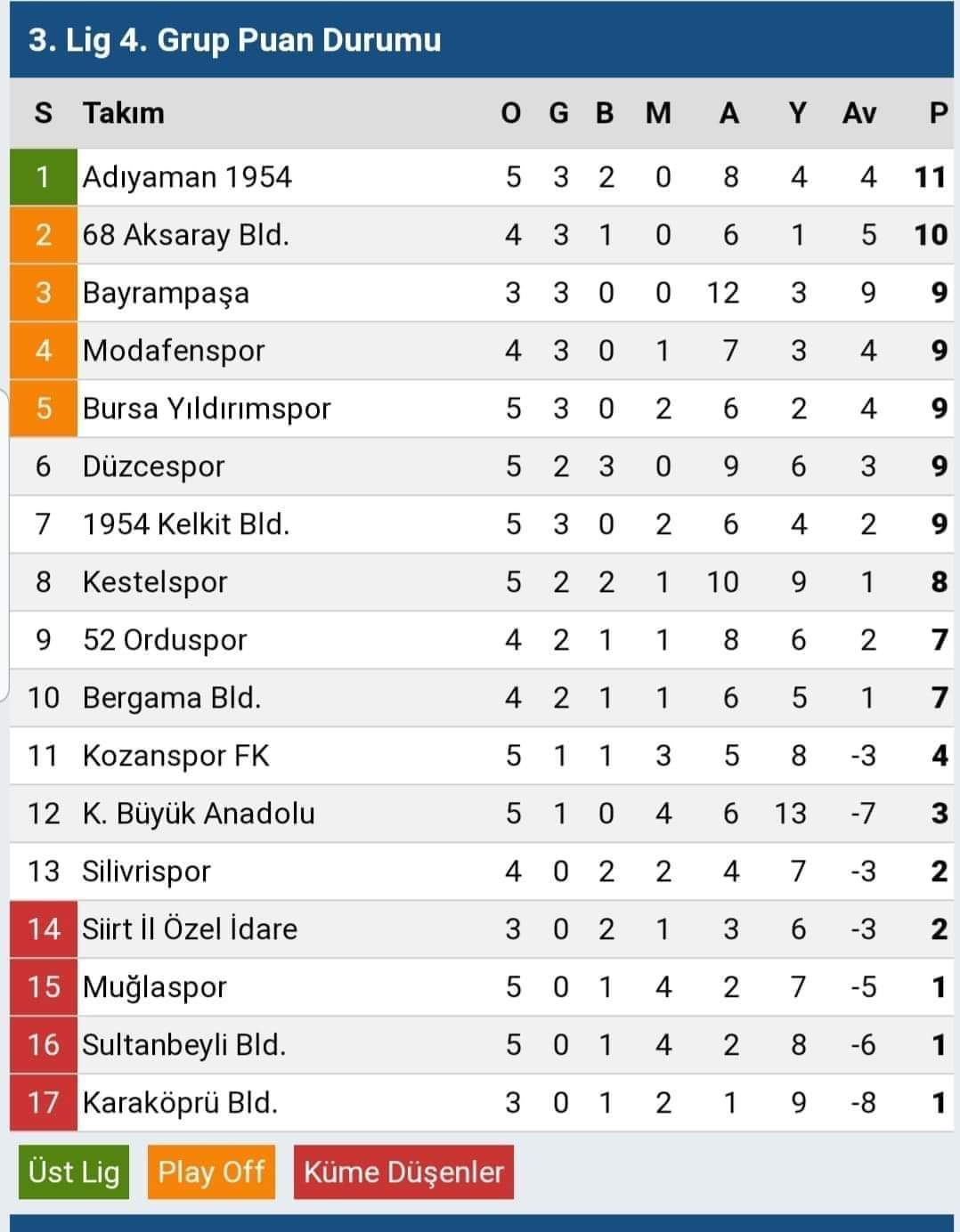The image size is (960, 1232).
Task: Open Modafenspor team details
Action: 174,351
